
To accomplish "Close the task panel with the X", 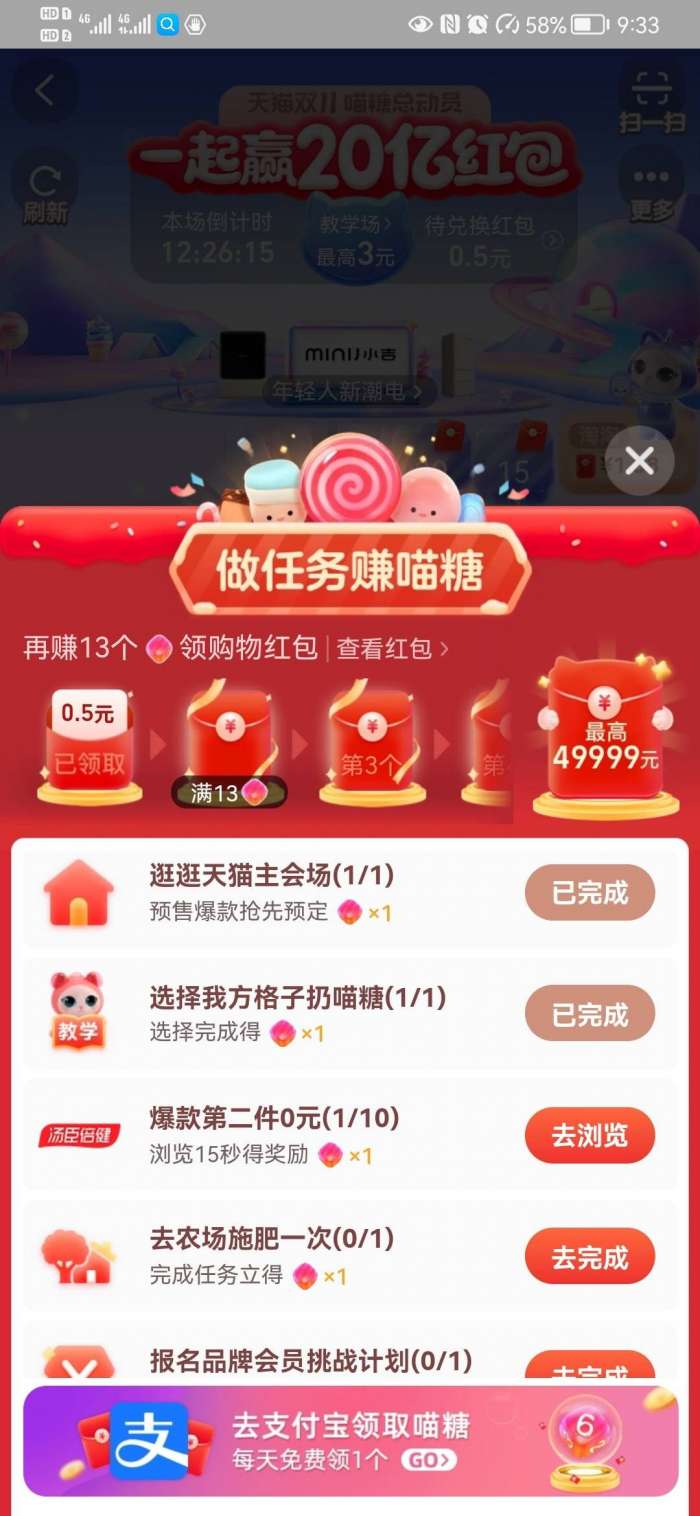I will (640, 461).
